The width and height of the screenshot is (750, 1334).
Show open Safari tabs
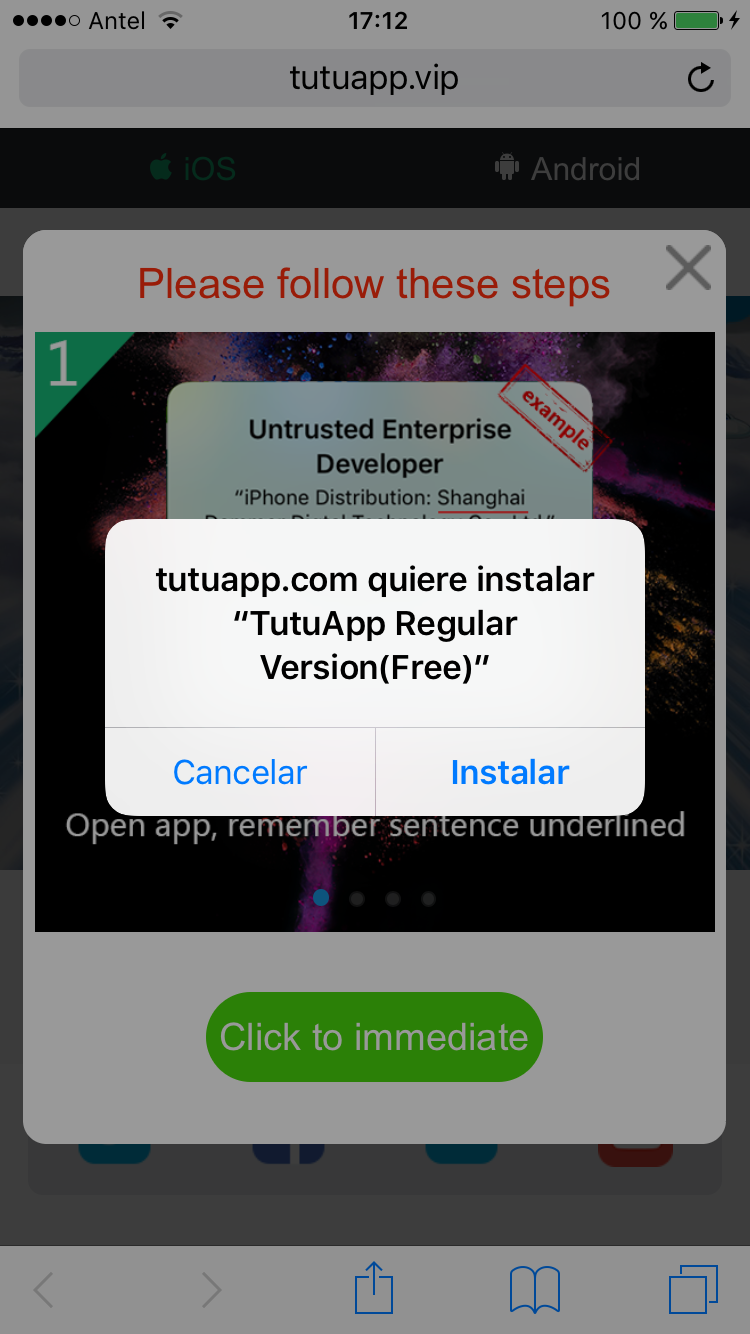[693, 1290]
